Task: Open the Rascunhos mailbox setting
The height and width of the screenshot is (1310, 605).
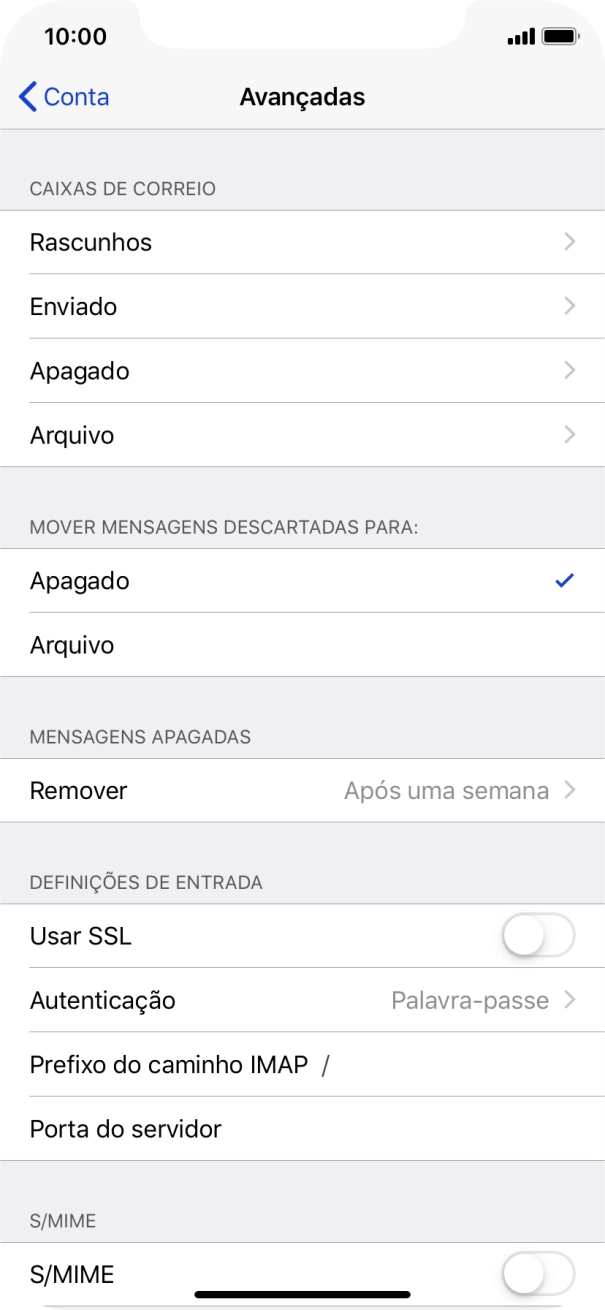Action: click(302, 242)
